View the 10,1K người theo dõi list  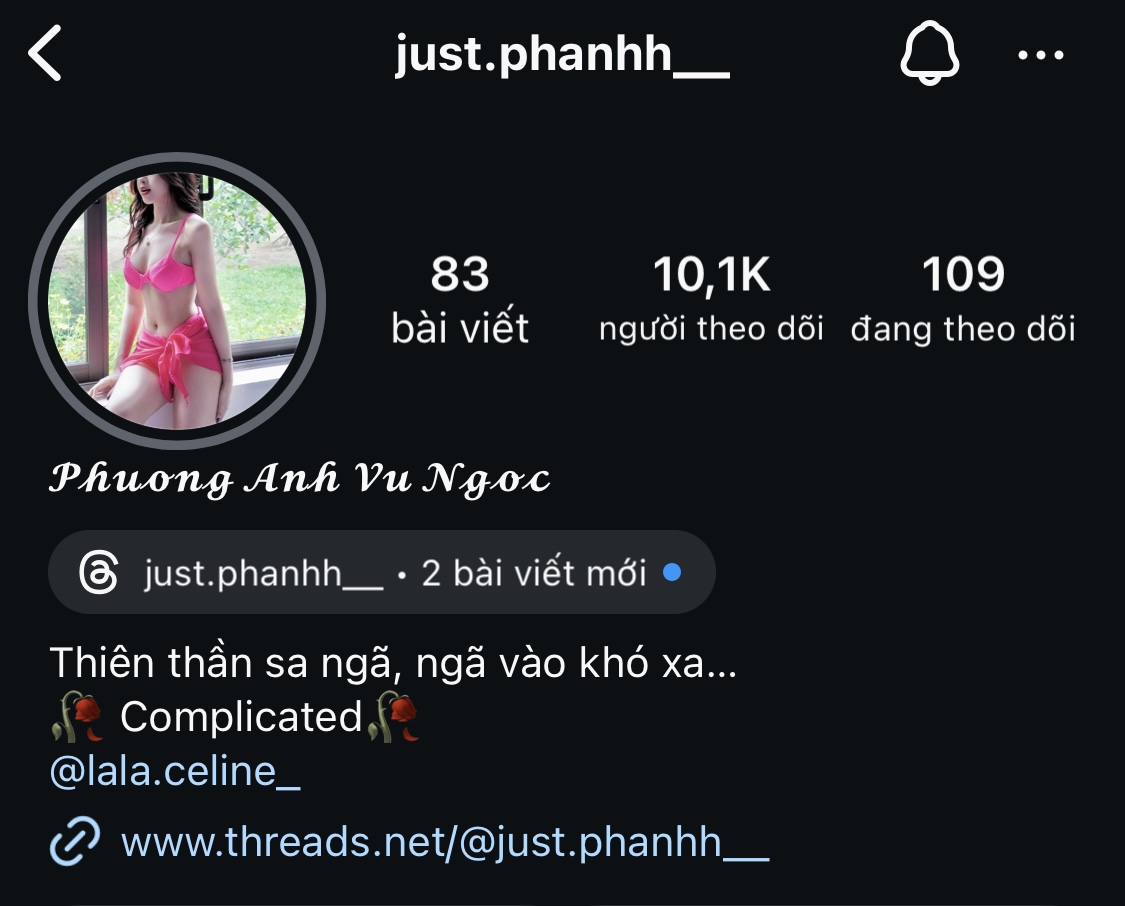pos(711,298)
